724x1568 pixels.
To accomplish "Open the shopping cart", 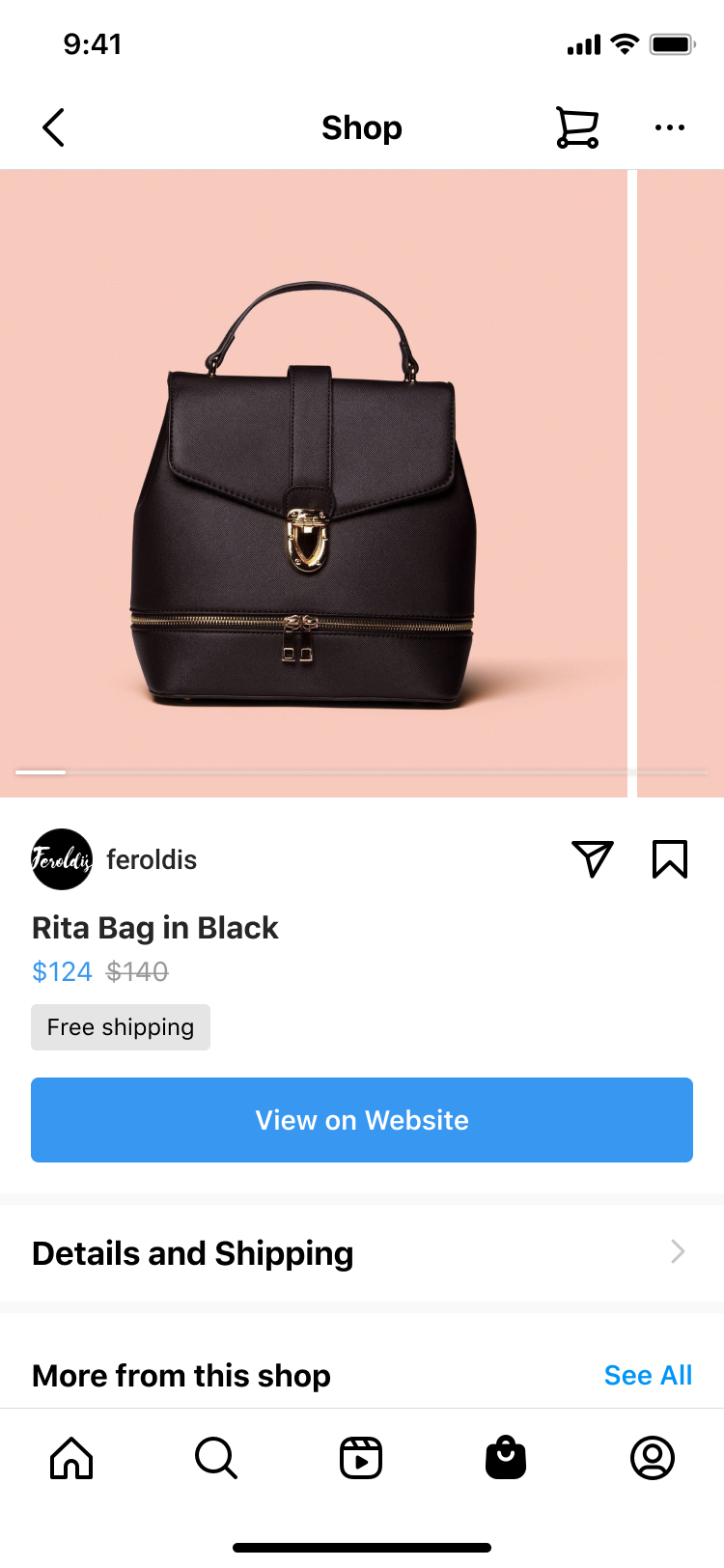I will pos(577,127).
